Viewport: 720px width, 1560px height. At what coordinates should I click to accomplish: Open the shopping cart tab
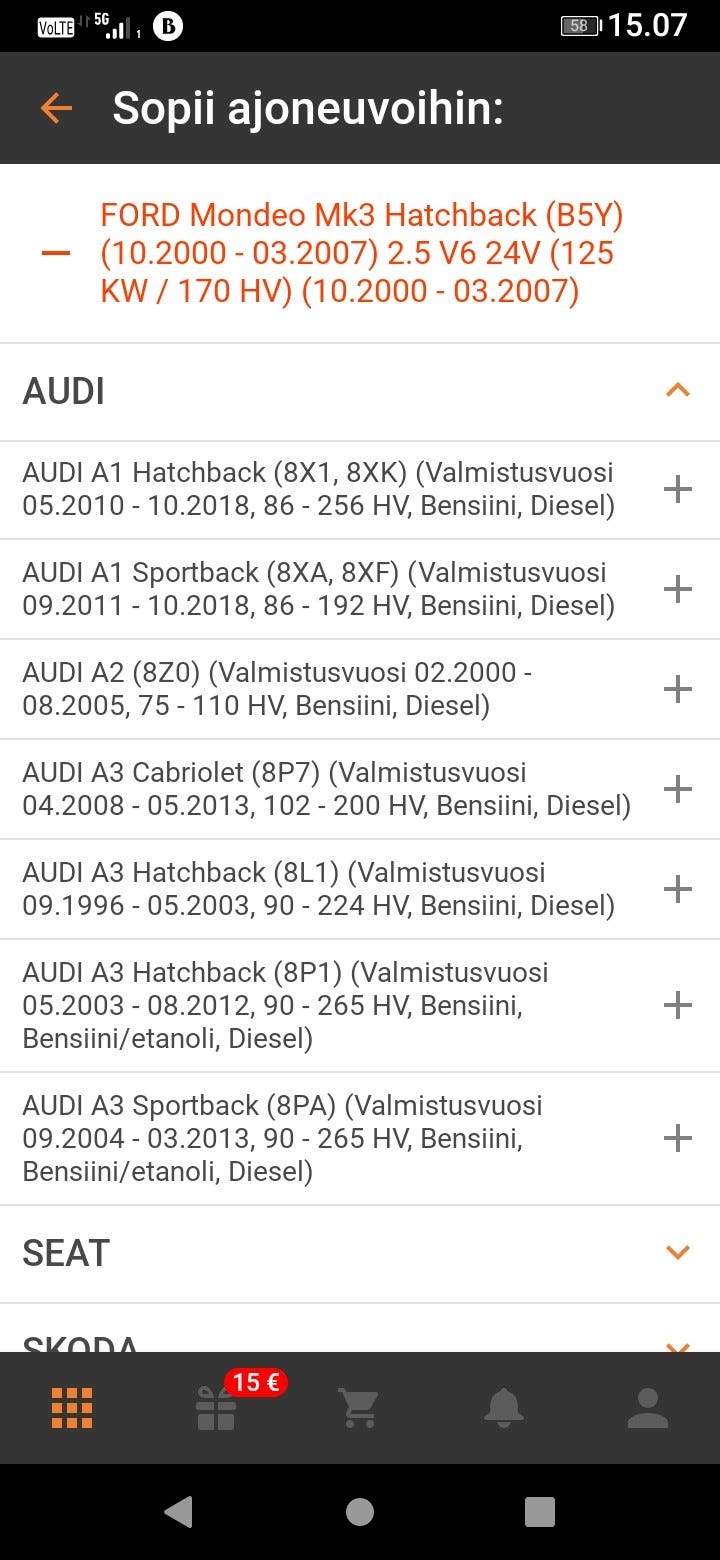tap(359, 1408)
